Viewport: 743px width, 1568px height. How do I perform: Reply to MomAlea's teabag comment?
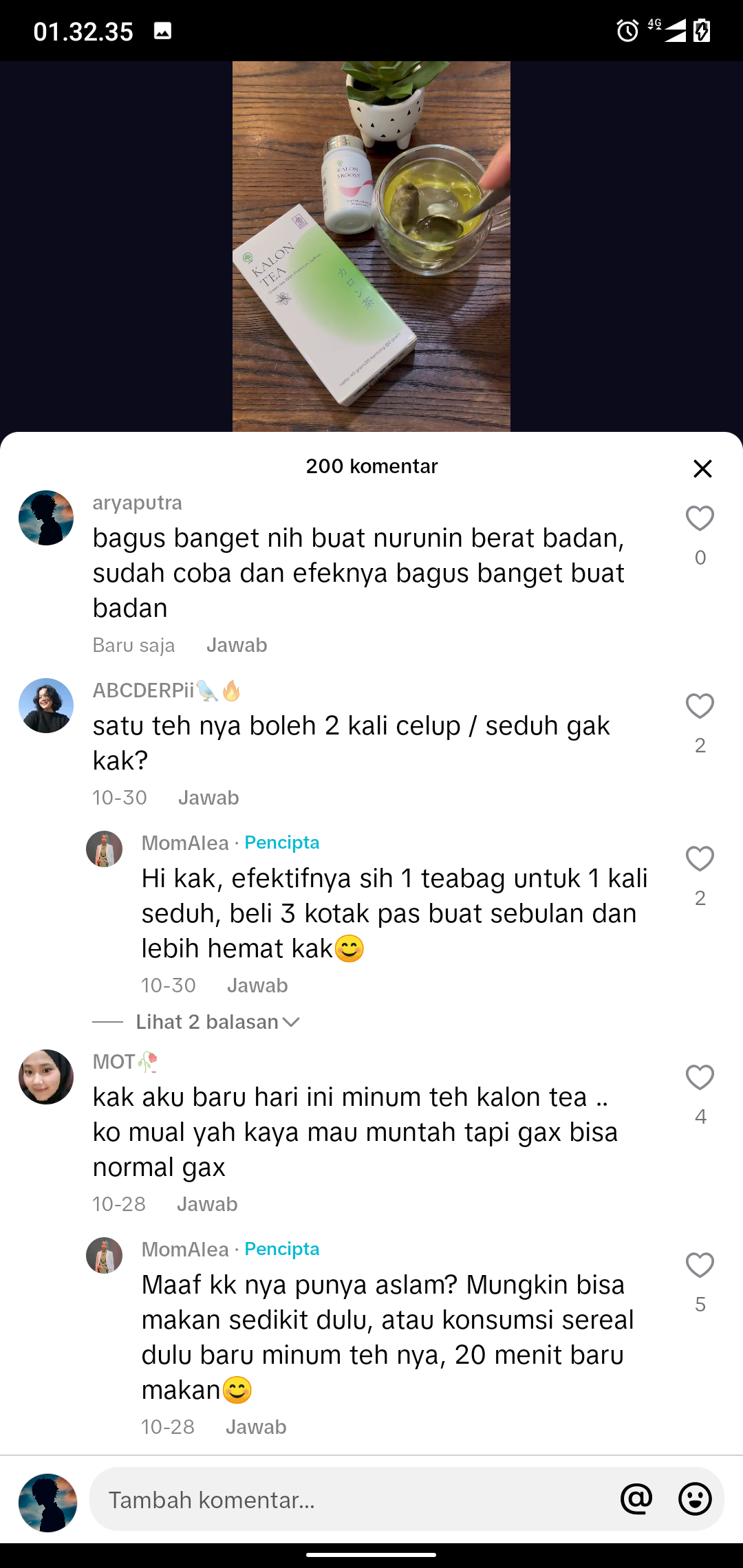(x=257, y=986)
